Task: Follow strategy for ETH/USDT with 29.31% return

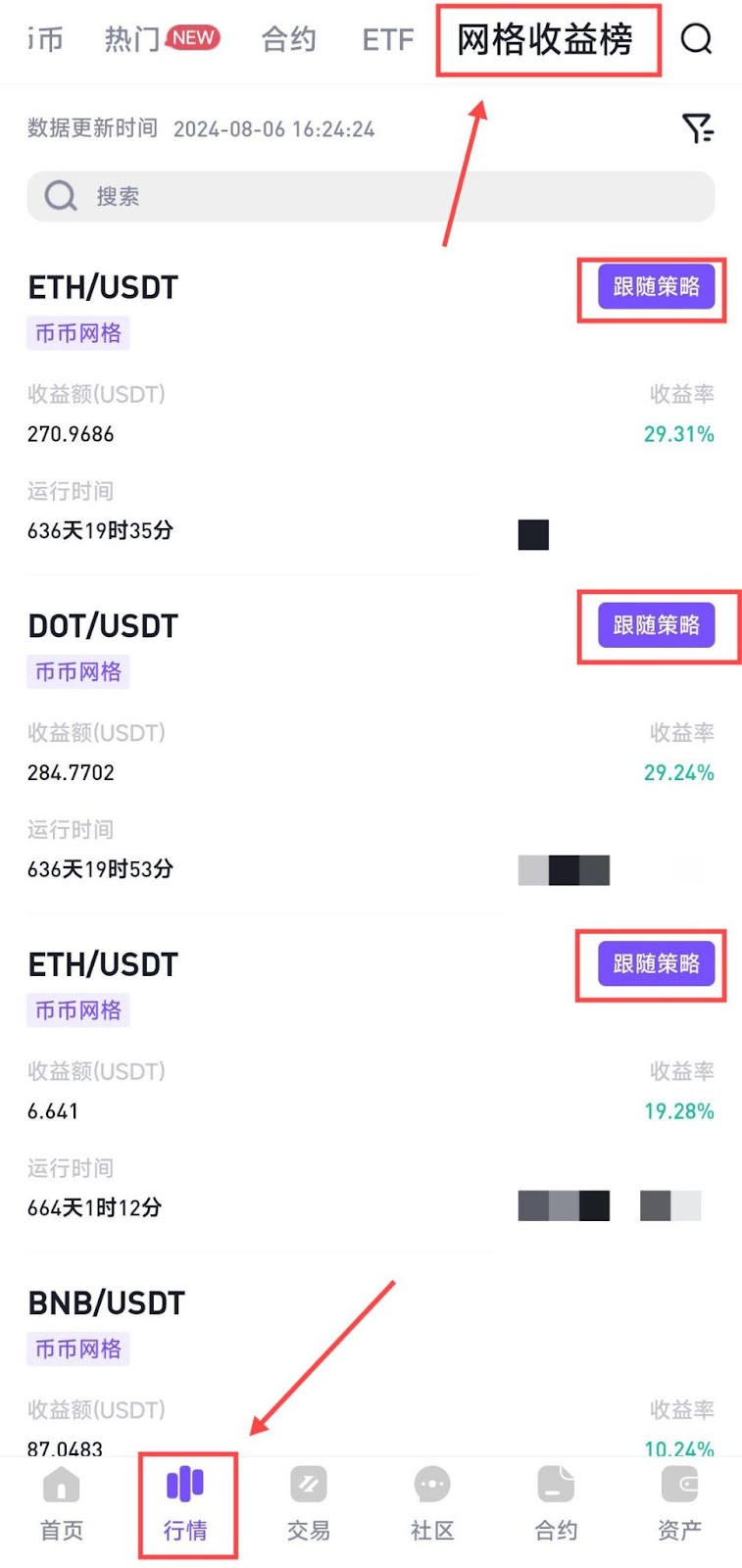Action: click(656, 287)
